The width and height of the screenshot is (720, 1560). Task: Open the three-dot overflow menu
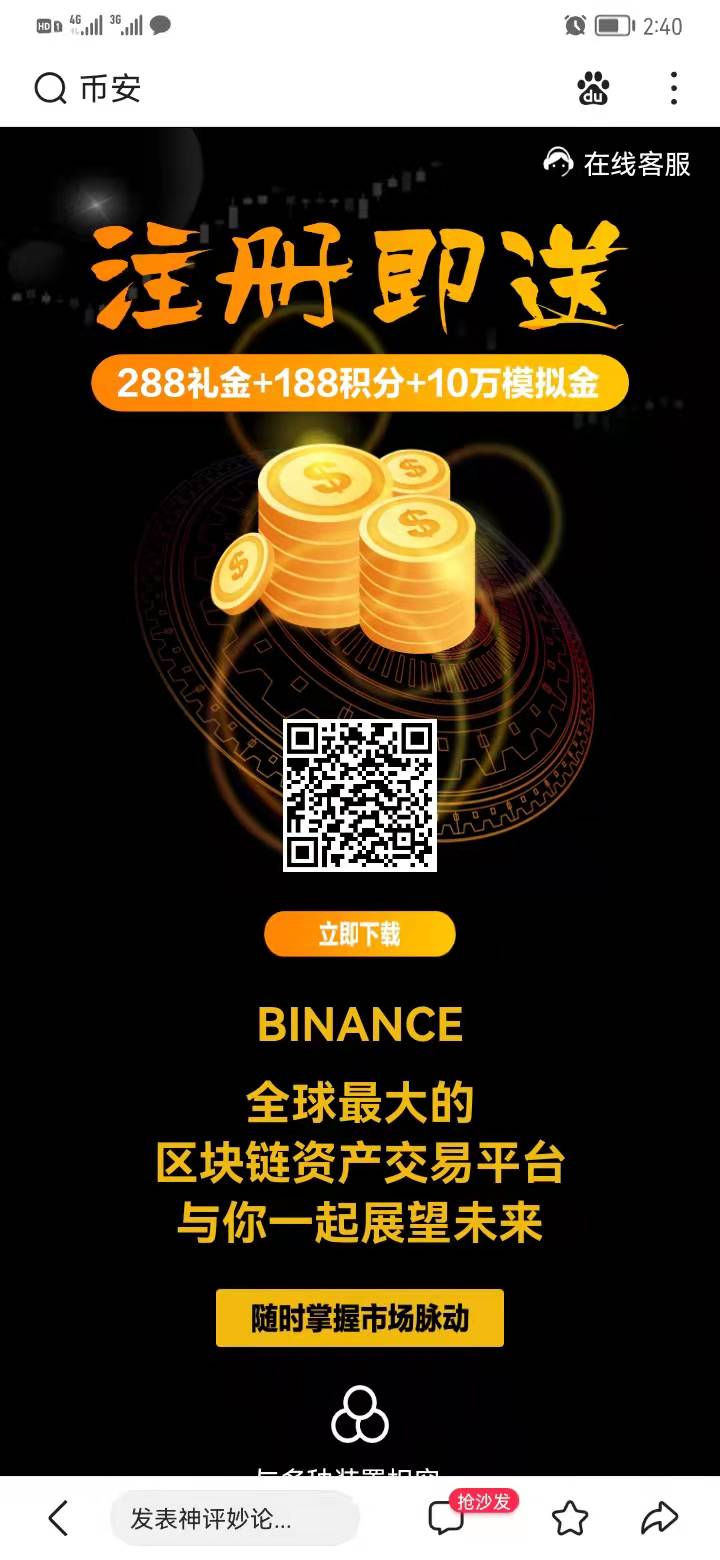coord(674,89)
